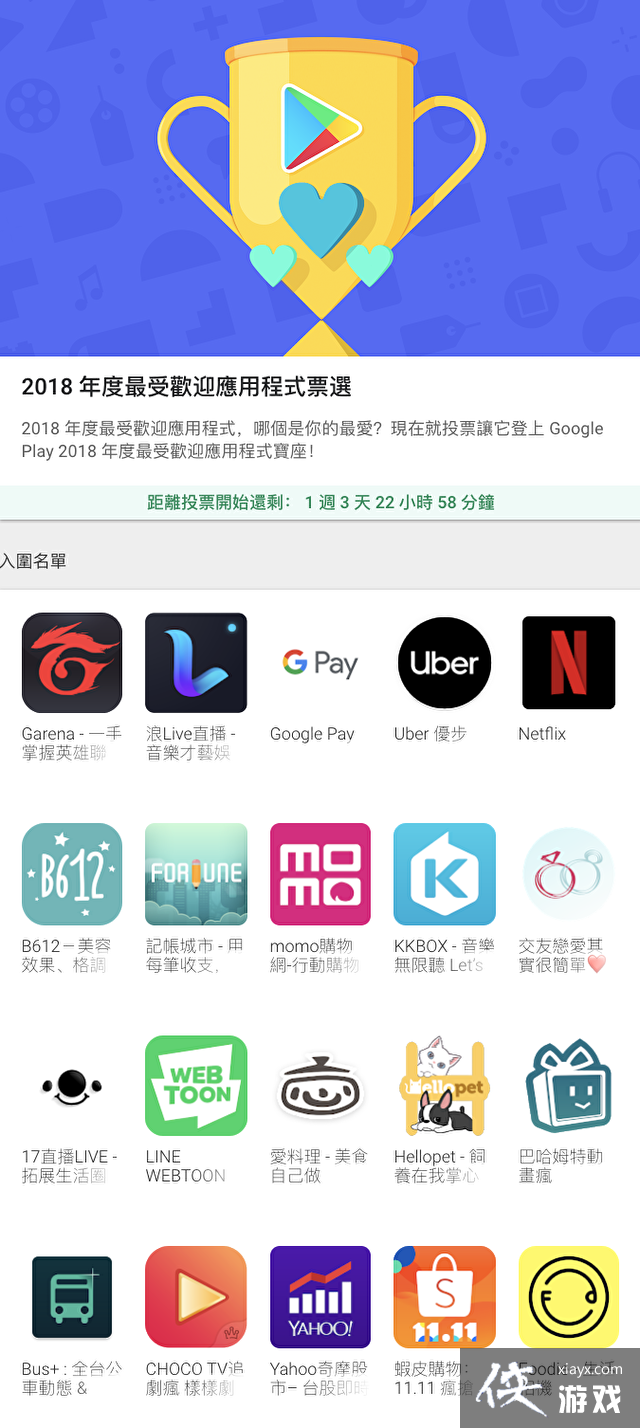The image size is (640, 1428).
Task: Open the 交友戀愛其實很簡單 app
Action: pyautogui.click(x=568, y=874)
